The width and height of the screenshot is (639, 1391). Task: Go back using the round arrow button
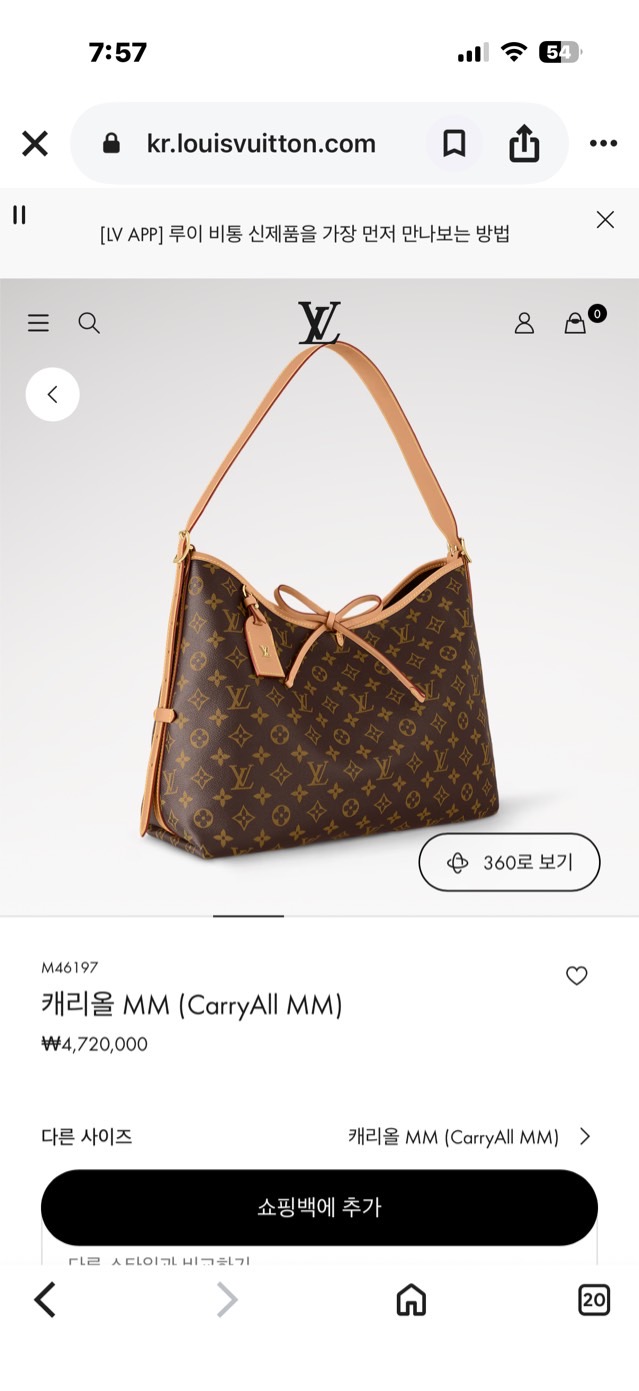click(x=52, y=394)
